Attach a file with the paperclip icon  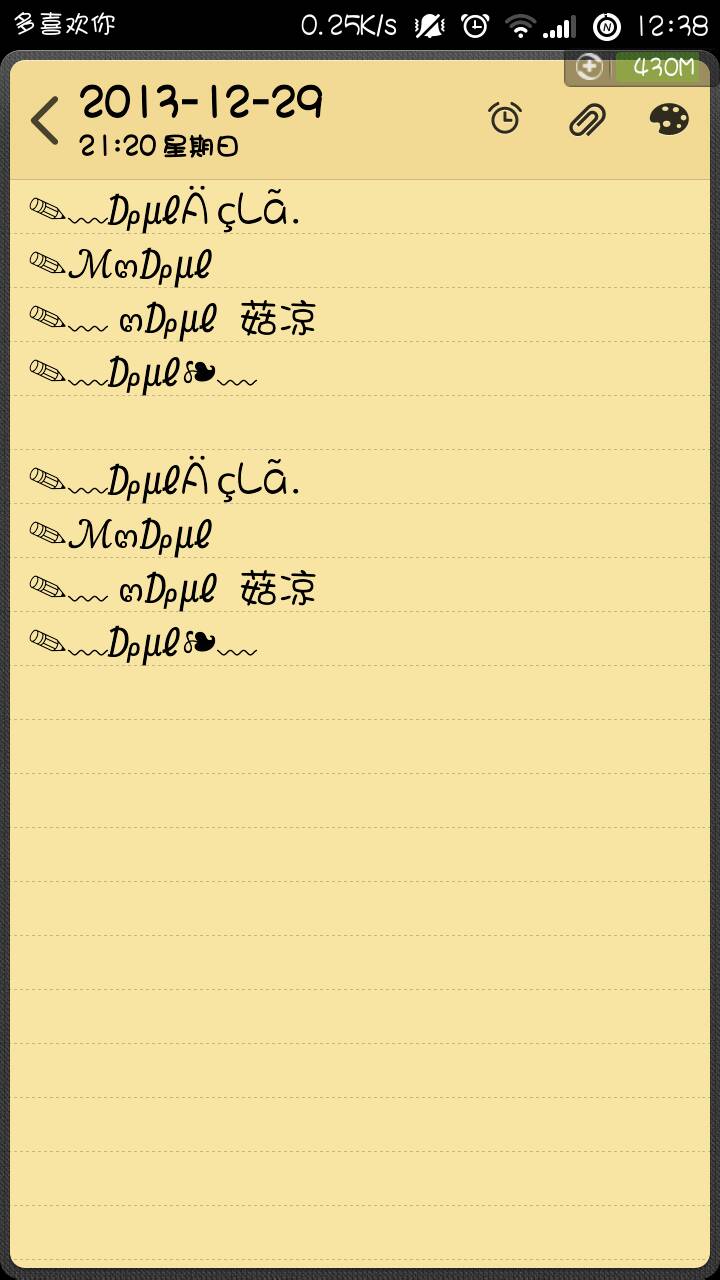point(587,120)
